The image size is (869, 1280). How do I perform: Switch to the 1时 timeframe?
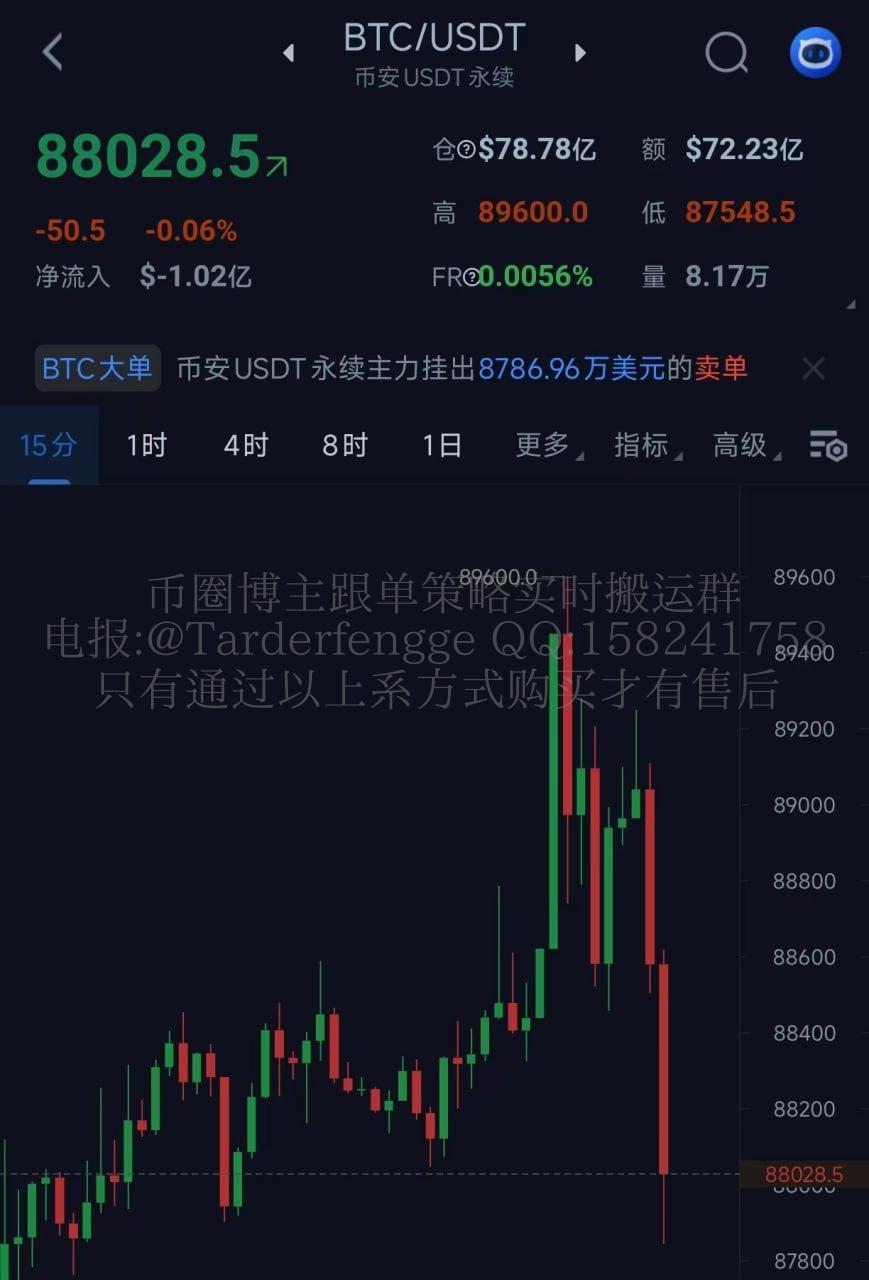146,445
